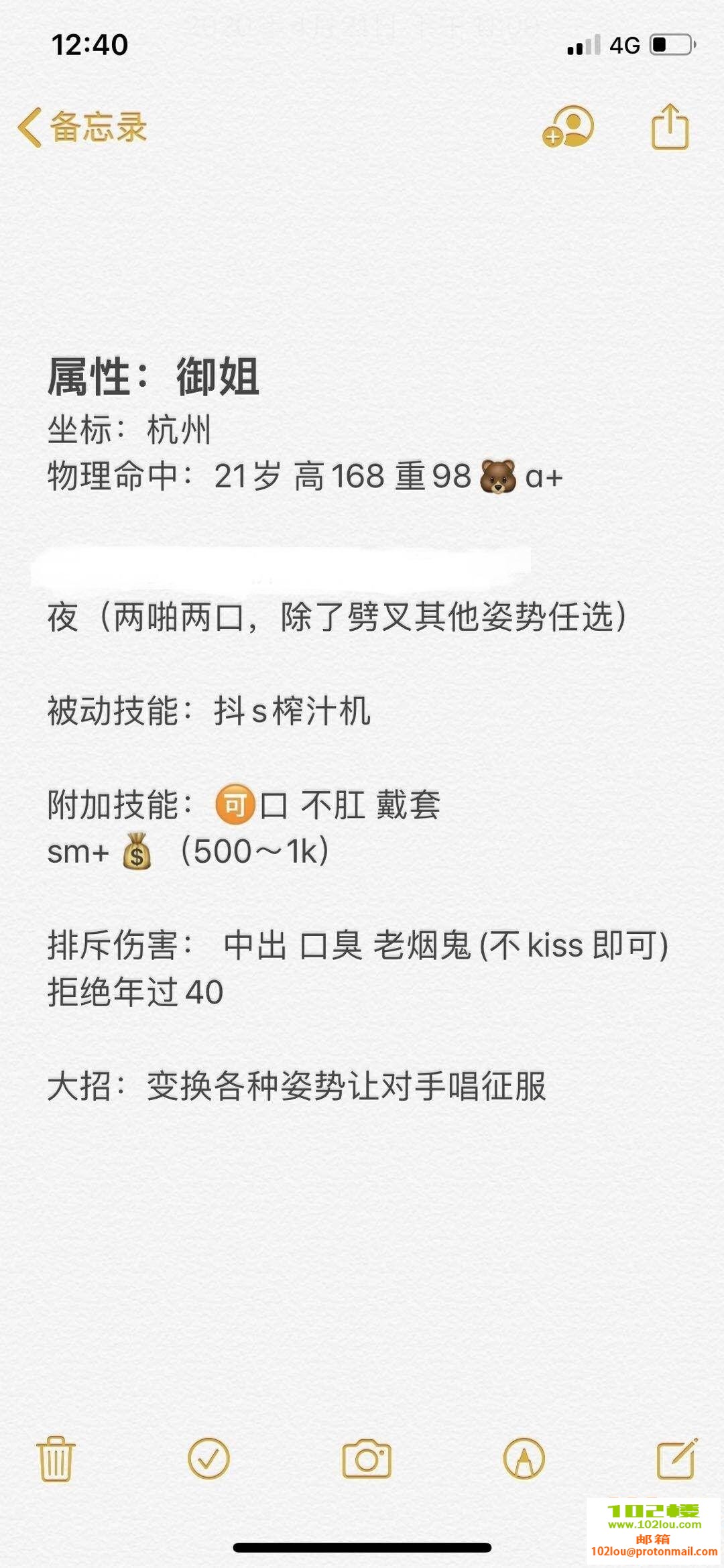Delete this note with the trash icon
Viewport: 724px width, 1568px height.
point(56,1458)
